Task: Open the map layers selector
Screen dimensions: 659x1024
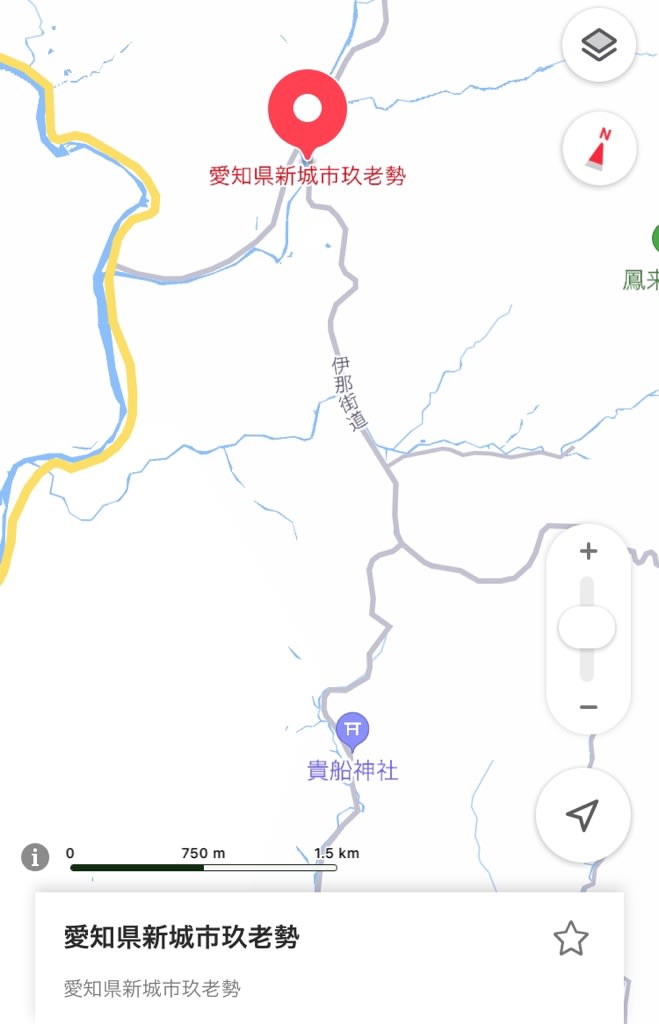Action: click(x=598, y=45)
